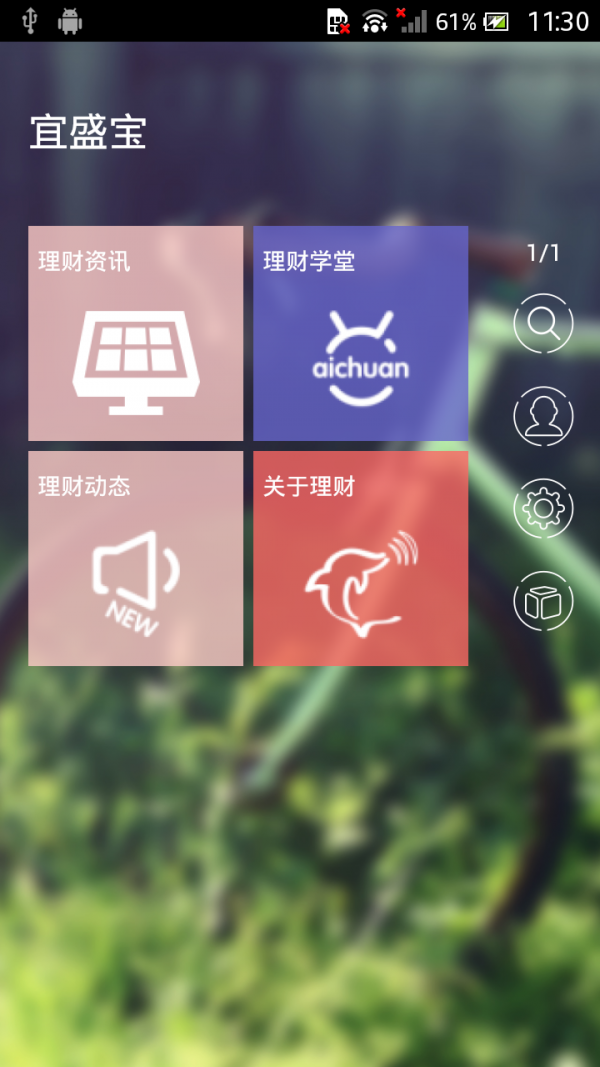This screenshot has width=600, height=1067.
Task: Open the 理财资讯 tile
Action: click(x=135, y=333)
